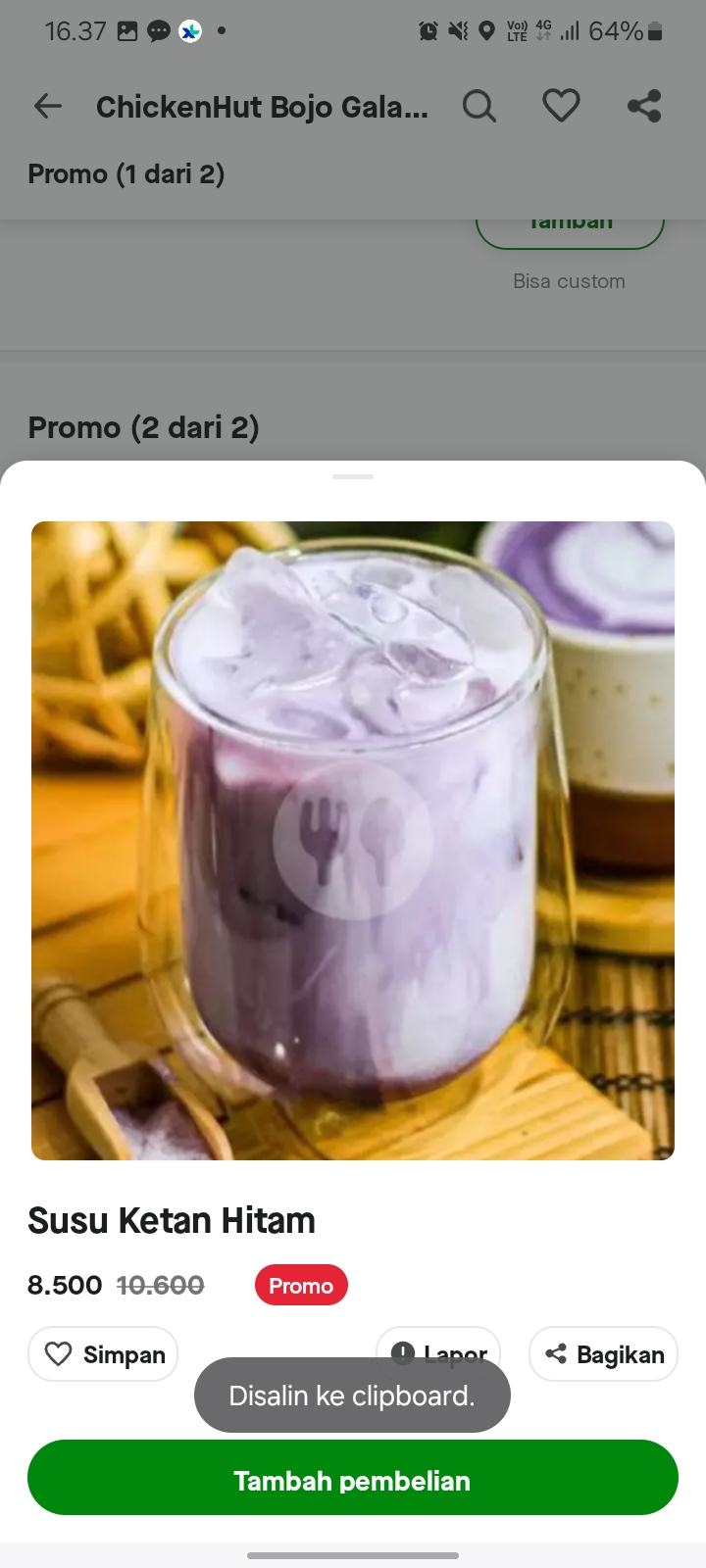Tap the muted sound icon in the status bar
The width and height of the screenshot is (706, 1568).
(x=456, y=30)
